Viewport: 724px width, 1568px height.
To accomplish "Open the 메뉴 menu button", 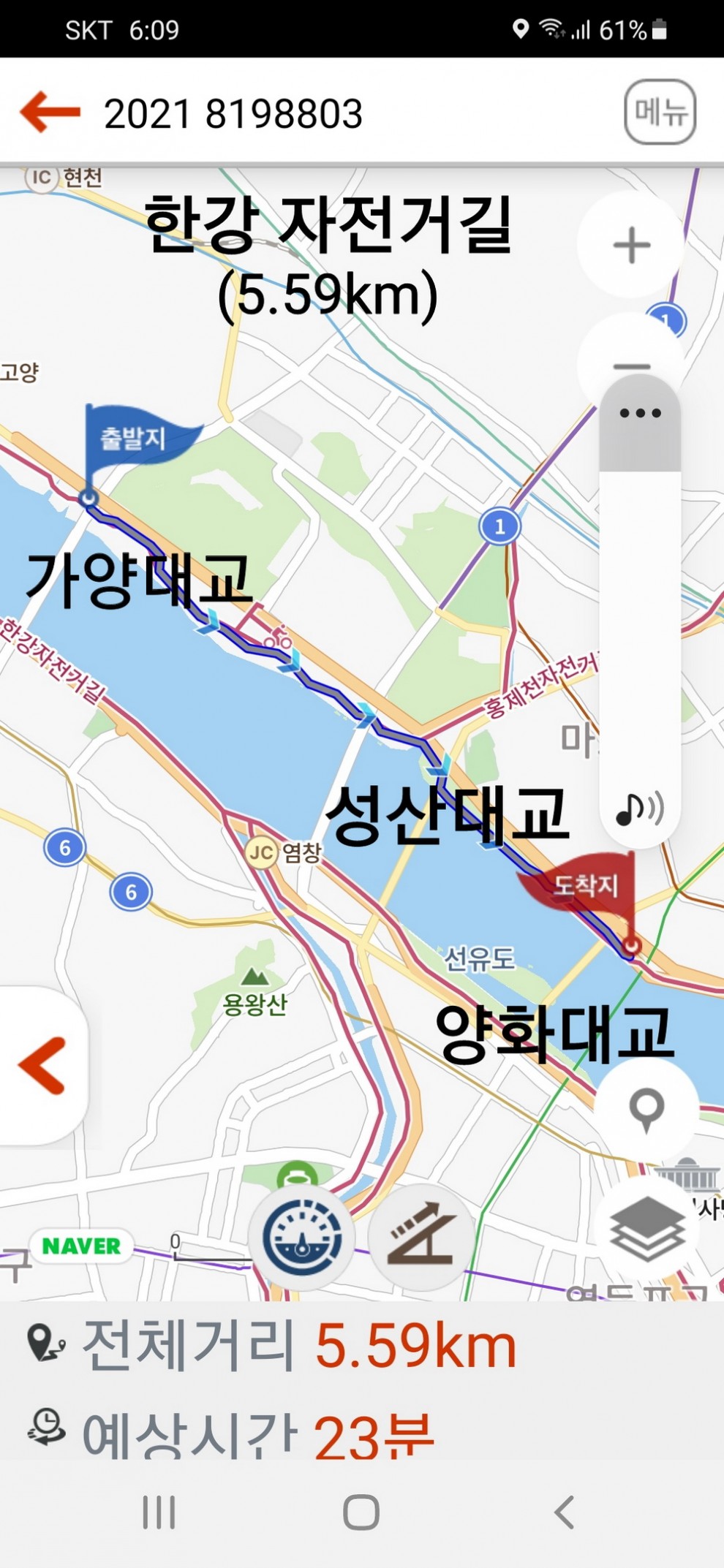I will pyautogui.click(x=660, y=112).
